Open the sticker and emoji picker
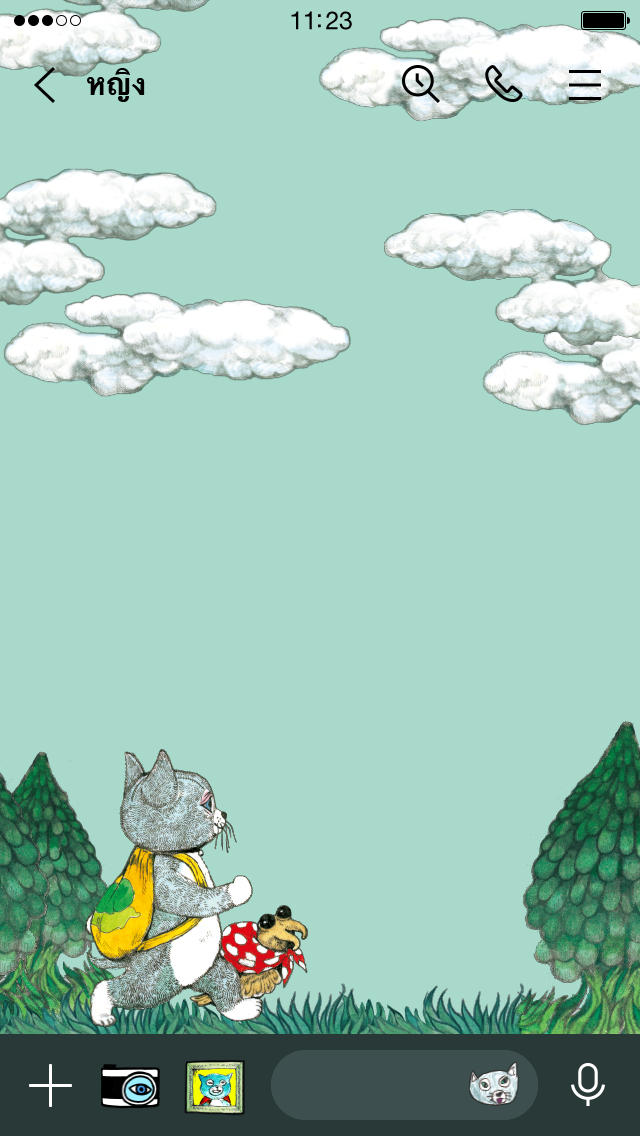The width and height of the screenshot is (640, 1136). click(495, 1086)
